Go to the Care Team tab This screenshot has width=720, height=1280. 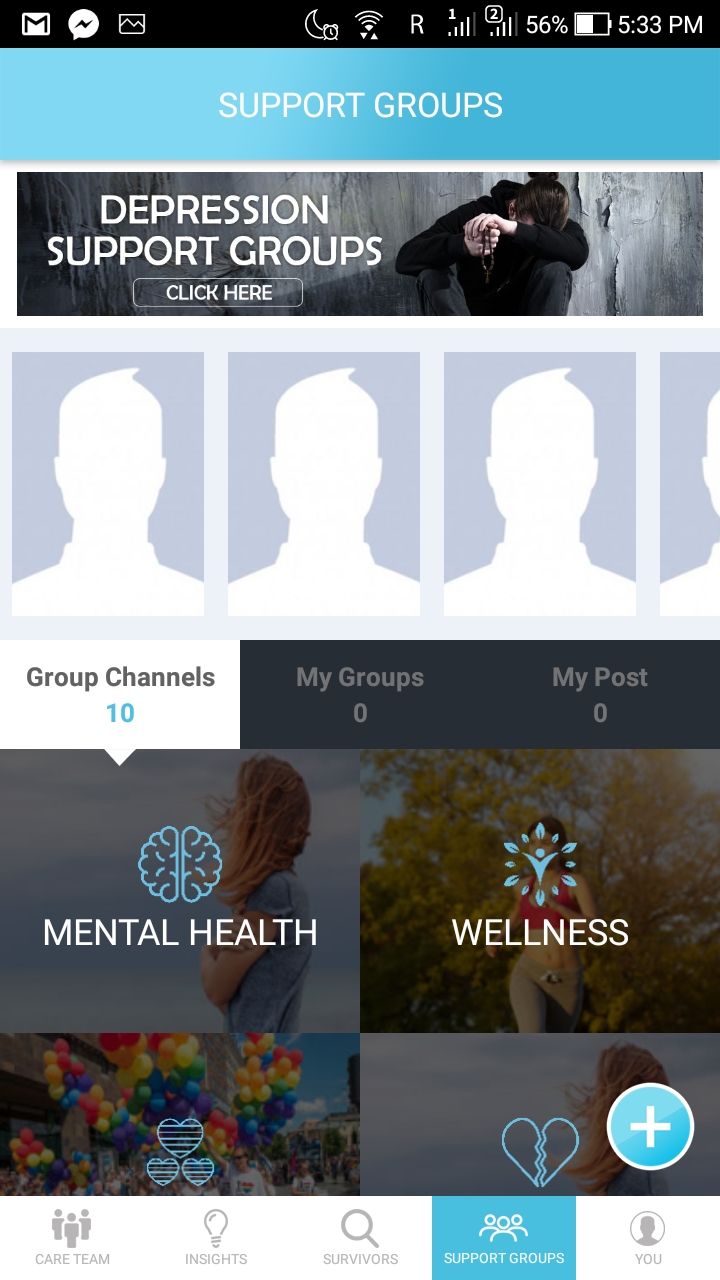[72, 1238]
